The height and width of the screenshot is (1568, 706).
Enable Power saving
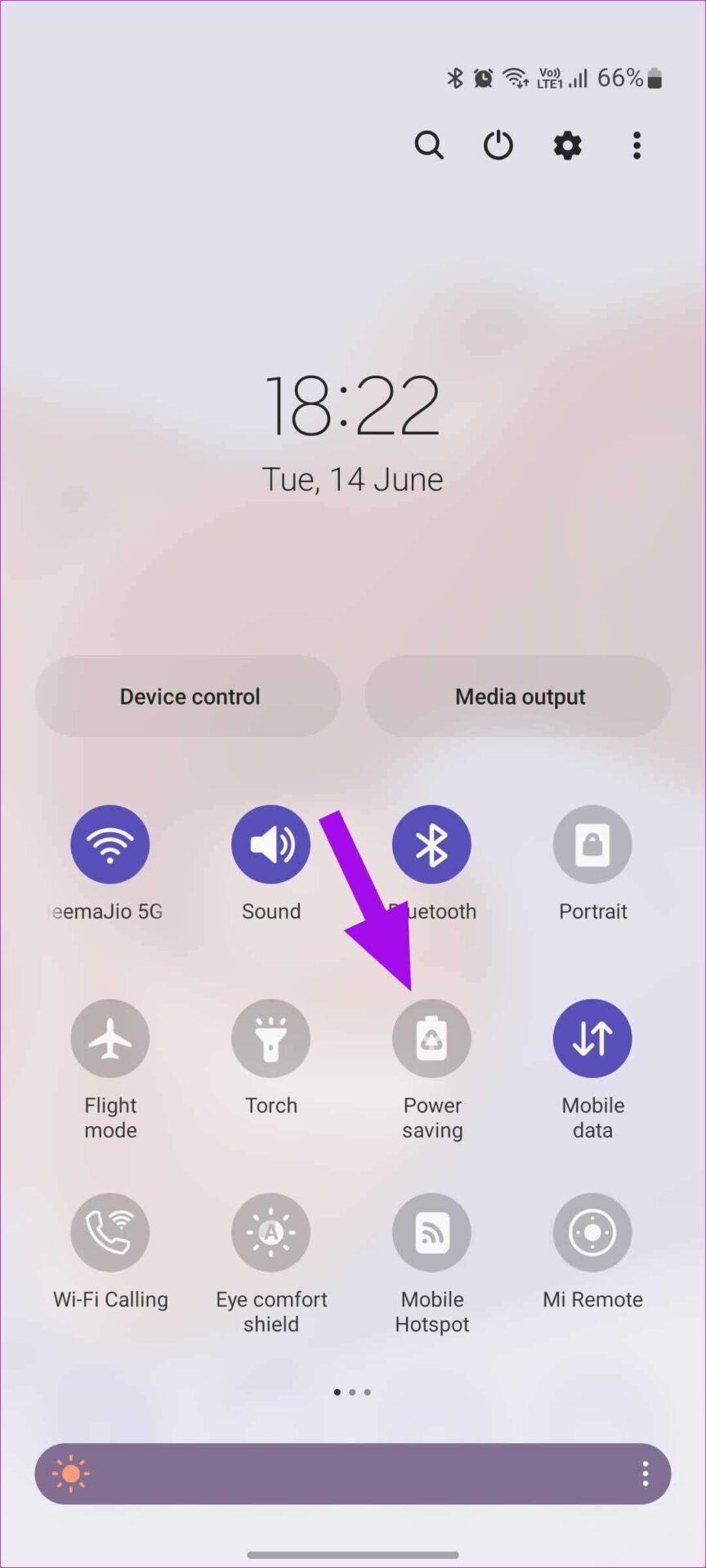coord(431,1039)
